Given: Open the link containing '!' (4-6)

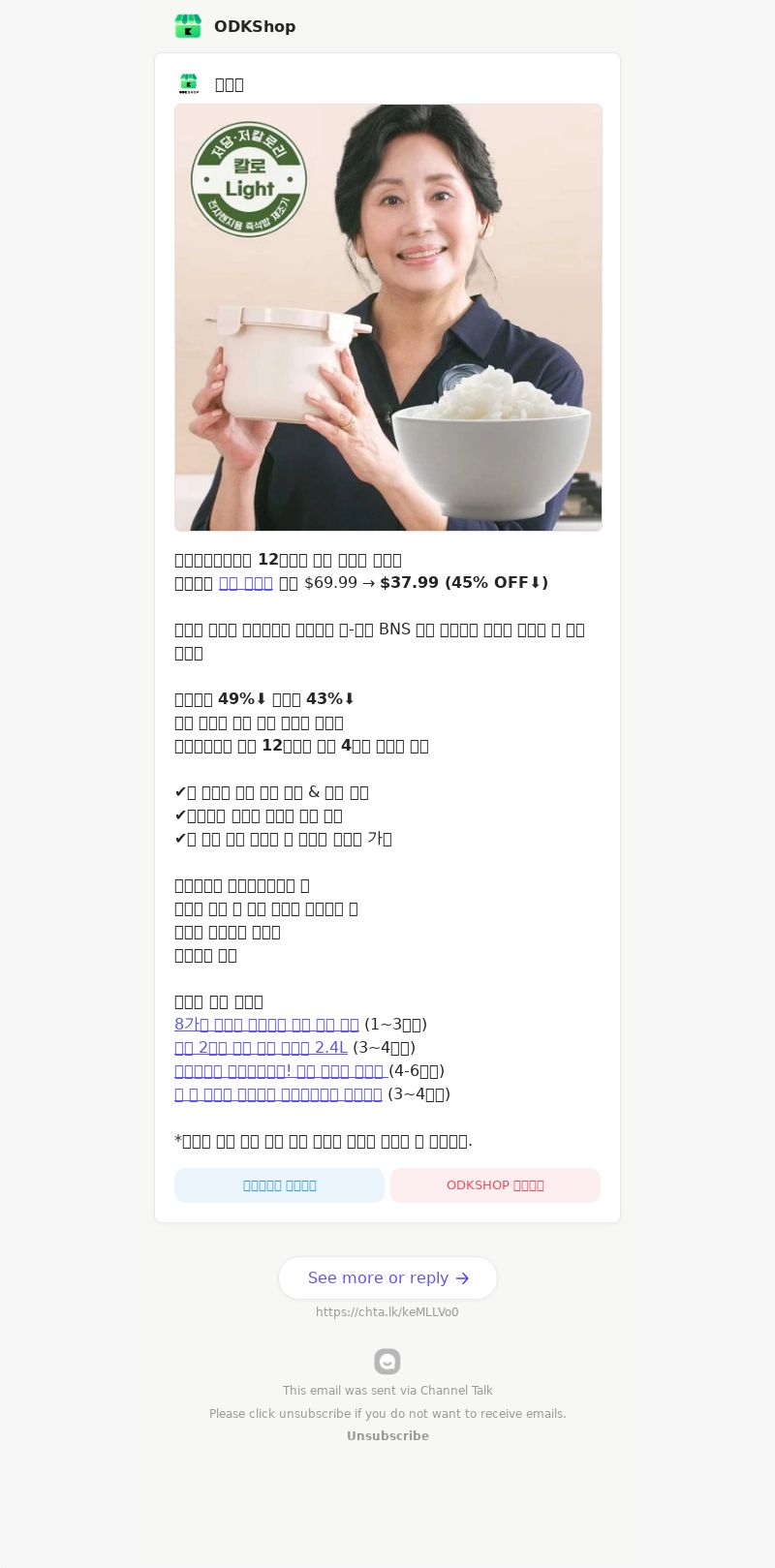Looking at the screenshot, I should point(280,1071).
